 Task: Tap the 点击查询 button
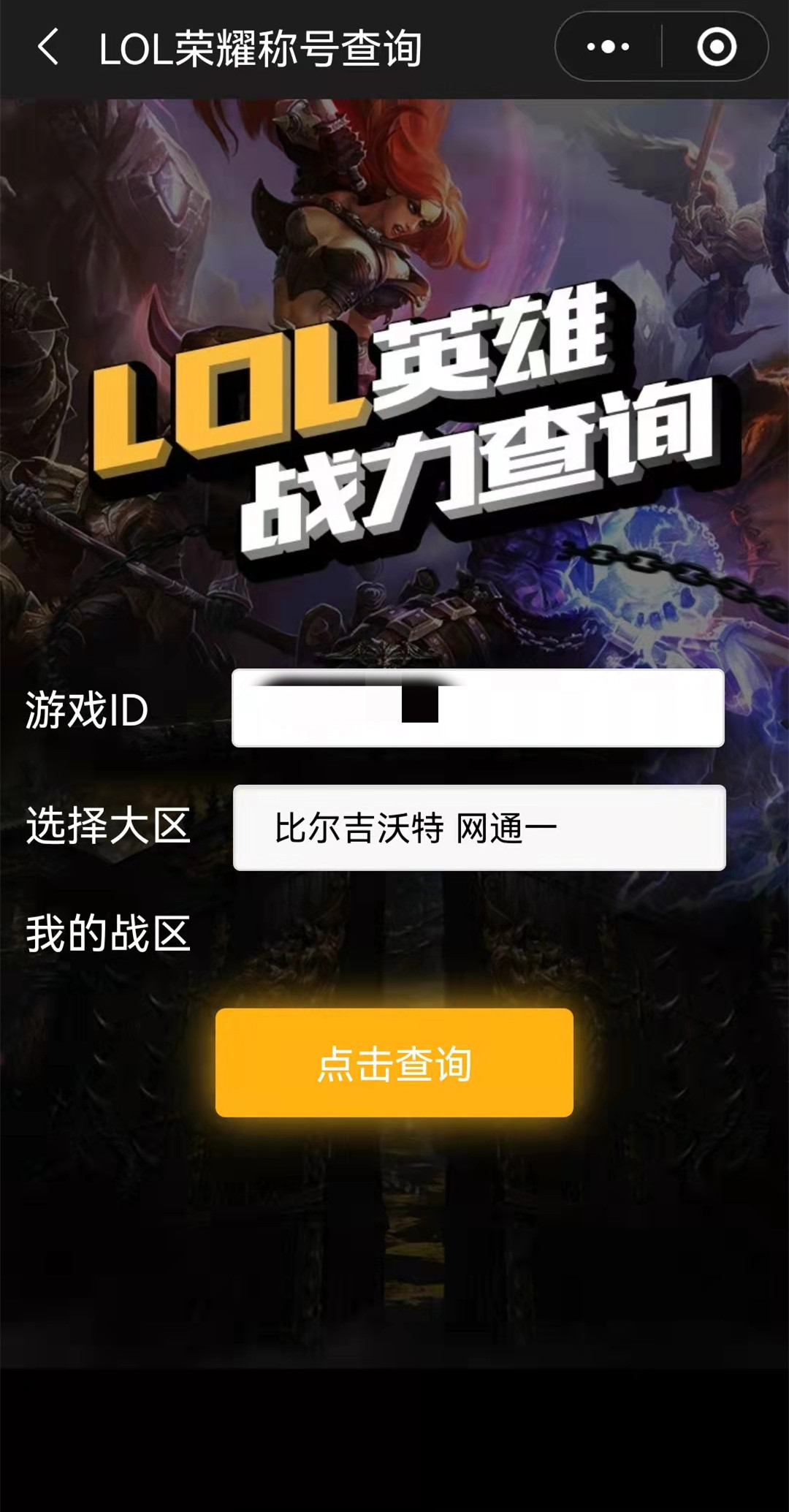pyautogui.click(x=394, y=1063)
